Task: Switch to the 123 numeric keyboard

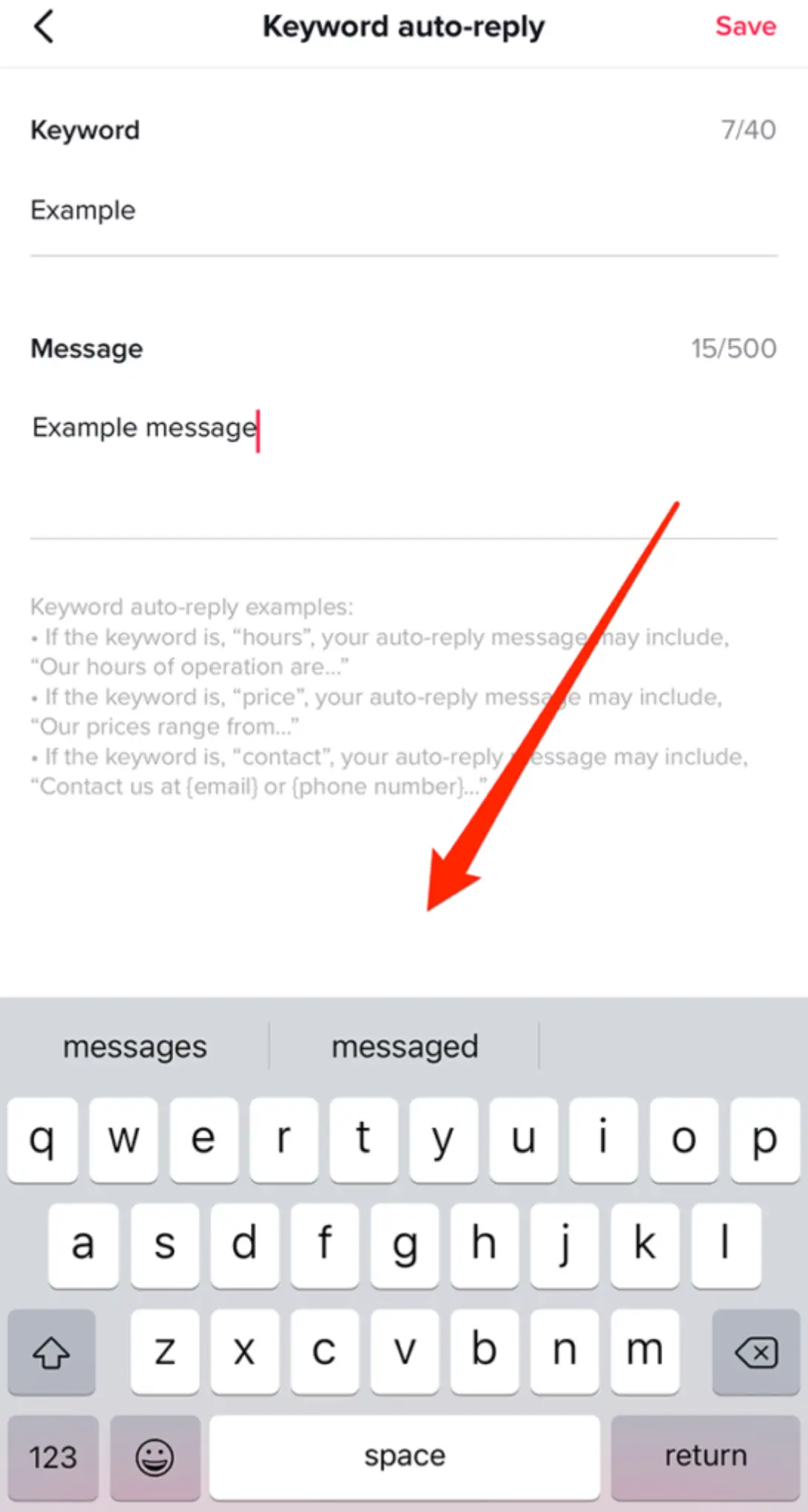Action: [53, 1457]
